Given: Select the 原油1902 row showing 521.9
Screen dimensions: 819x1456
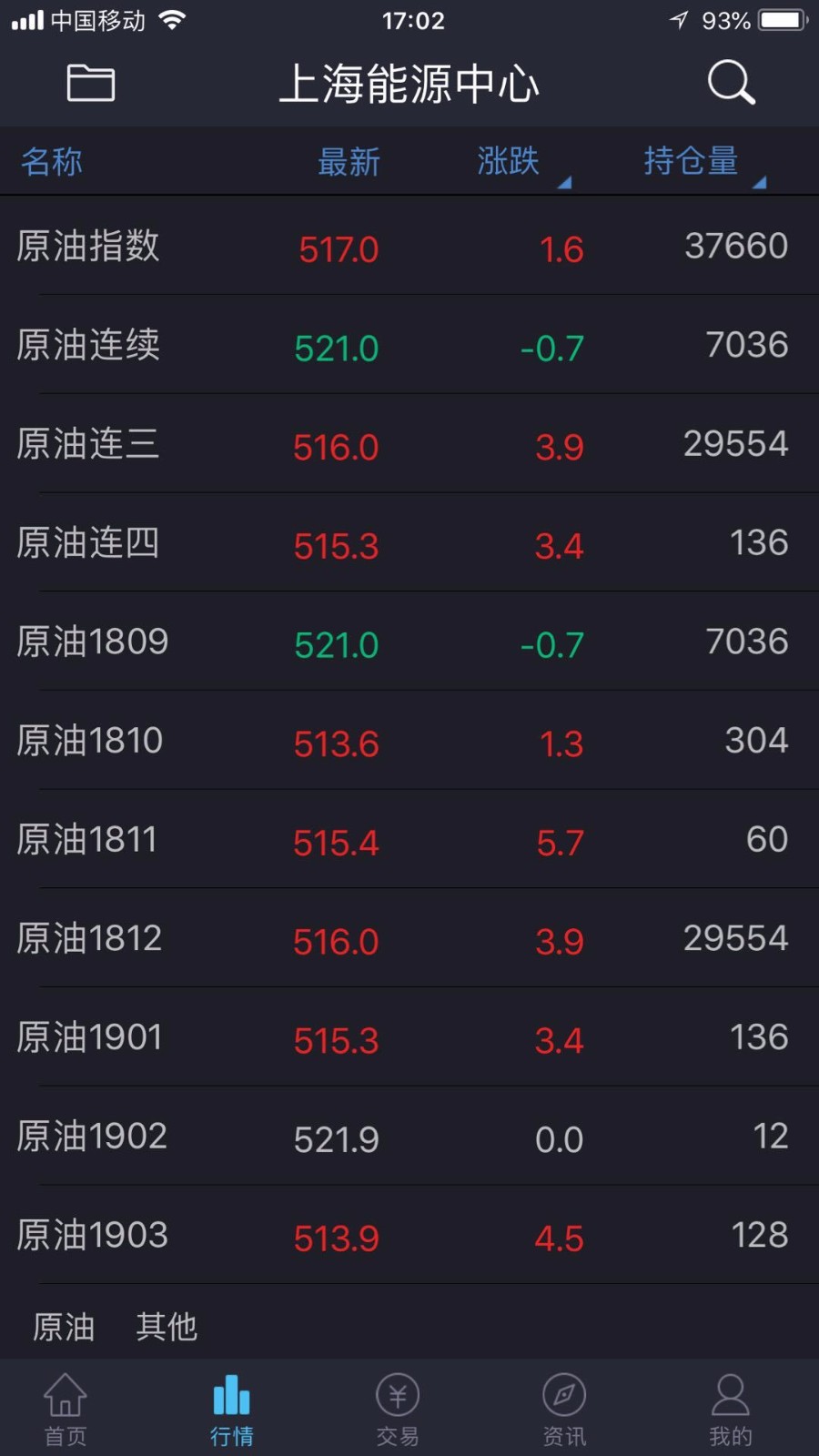Looking at the screenshot, I should (409, 1137).
